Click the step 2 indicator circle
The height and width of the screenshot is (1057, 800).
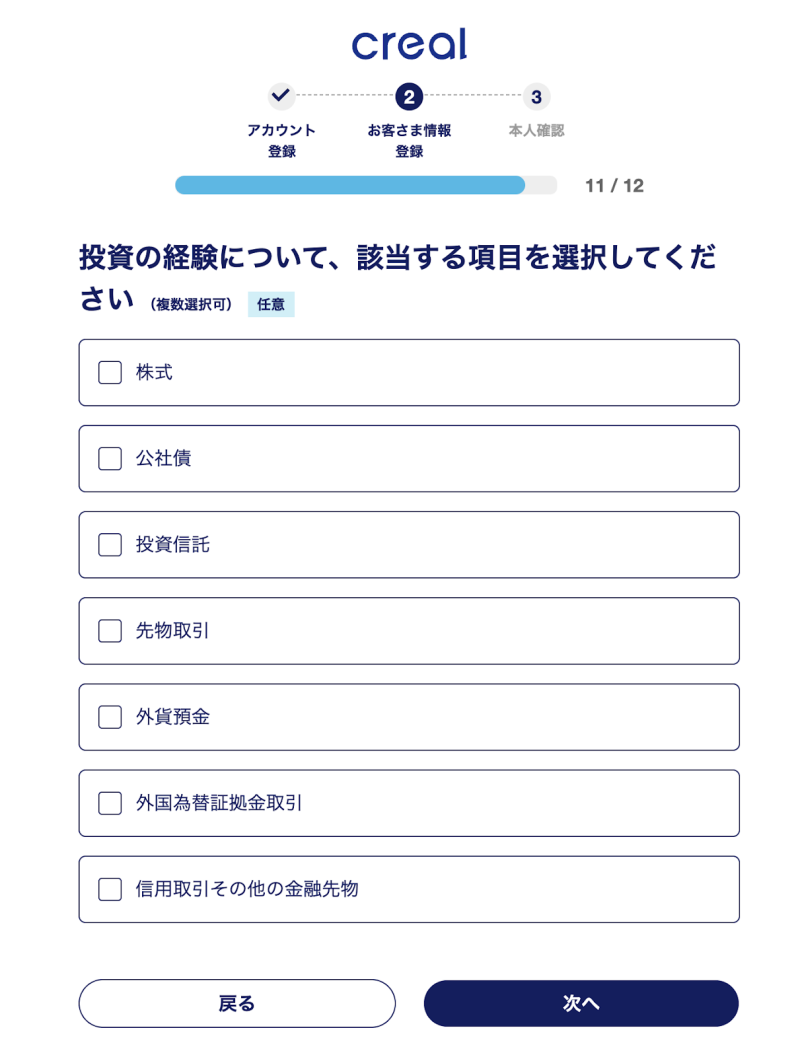click(x=407, y=97)
